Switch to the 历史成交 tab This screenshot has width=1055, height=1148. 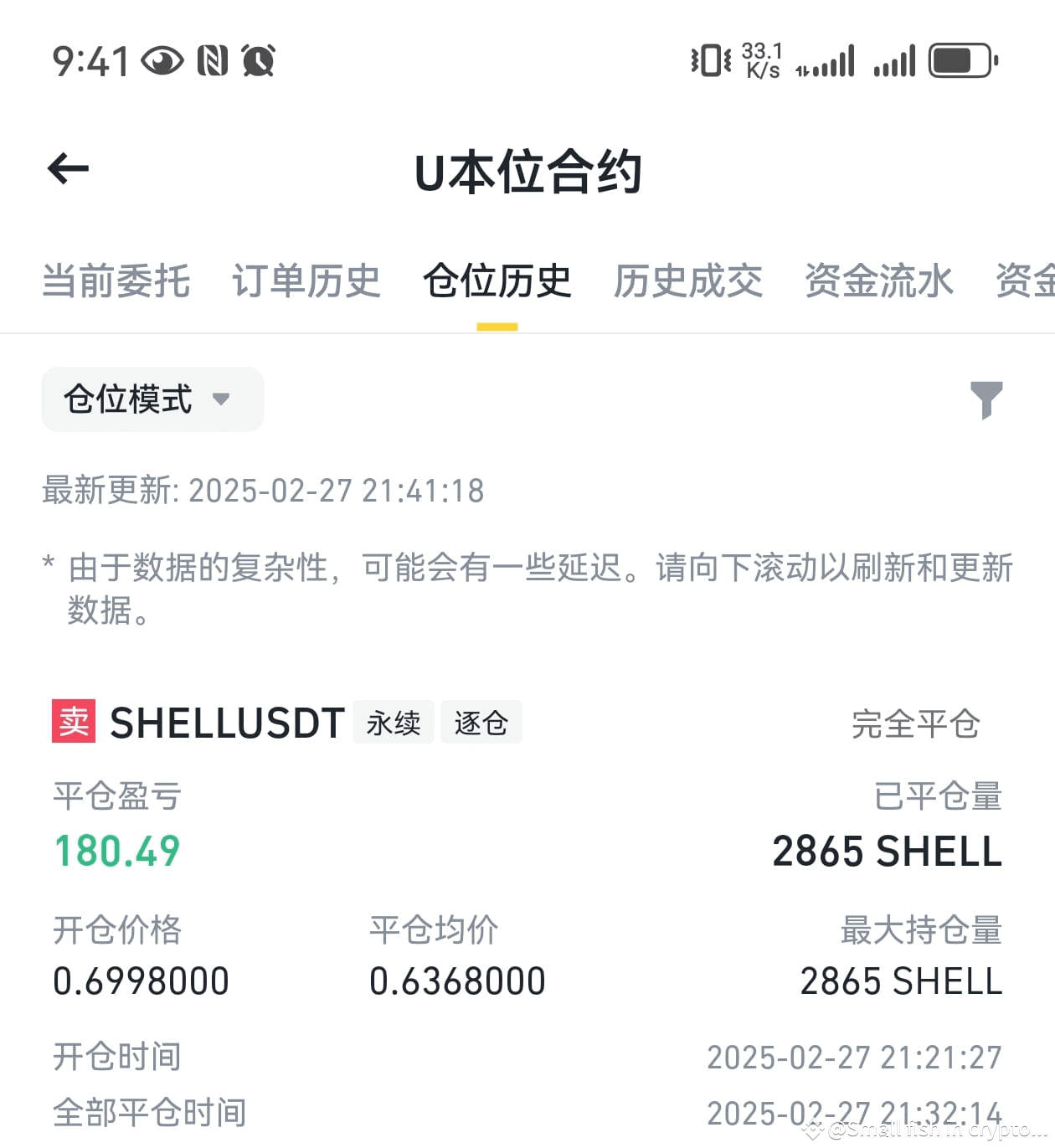pyautogui.click(x=688, y=281)
